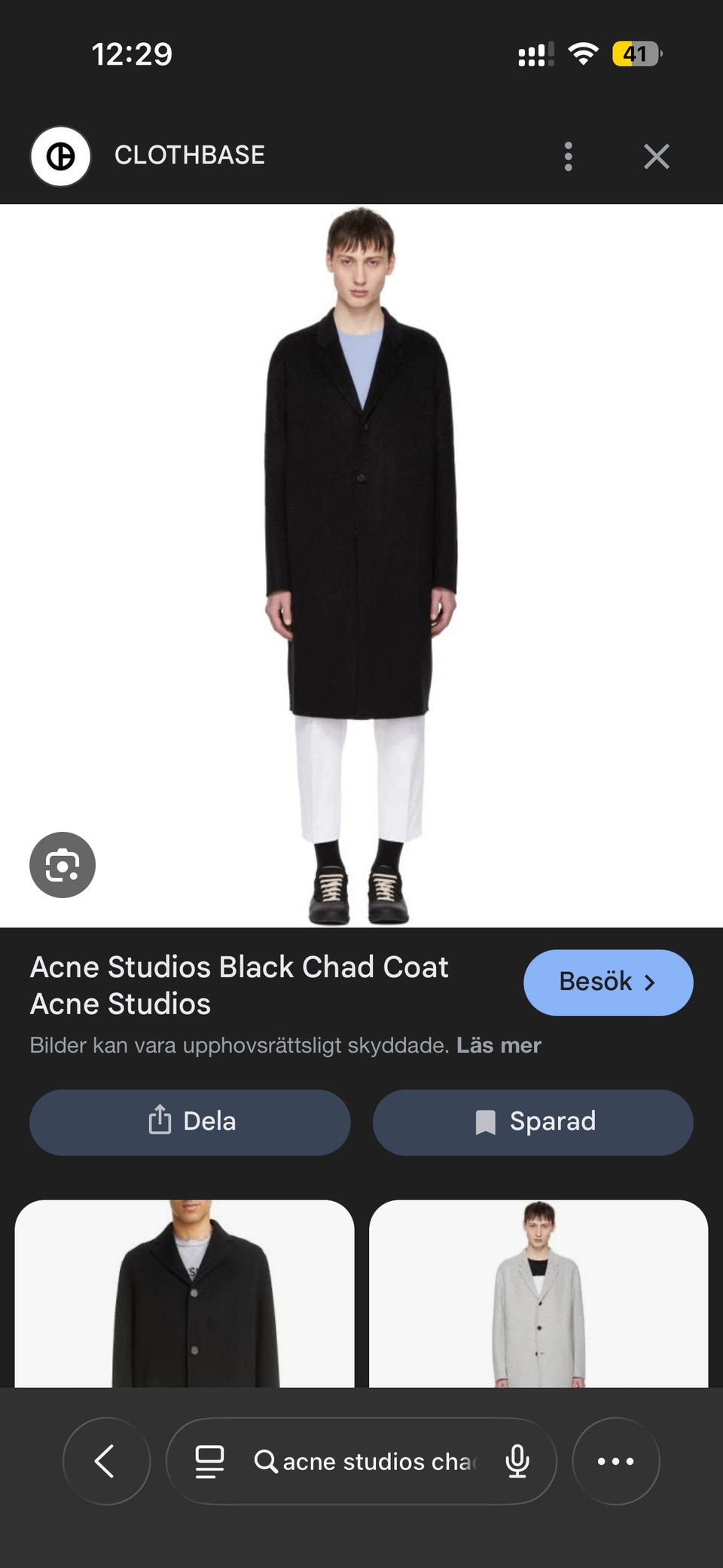Open the bottom more options menu

(615, 1461)
